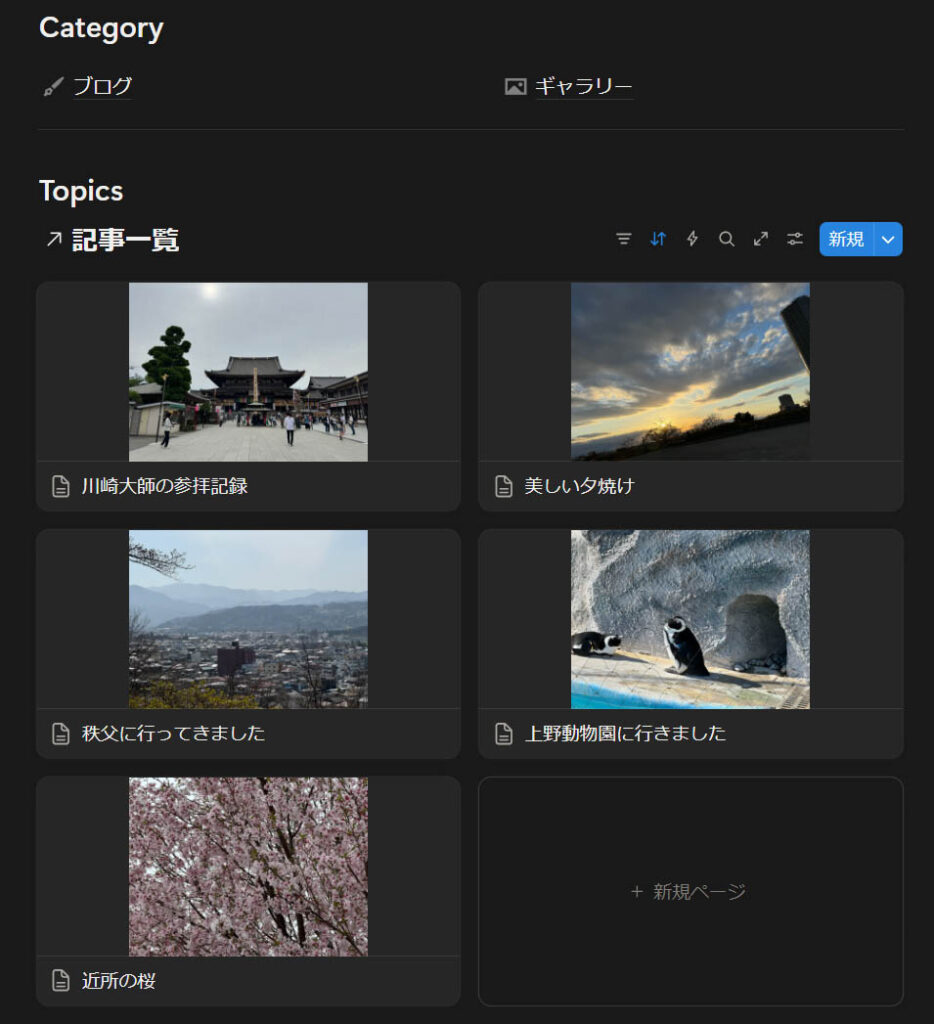Create a page with 新規ページ

pyautogui.click(x=690, y=890)
